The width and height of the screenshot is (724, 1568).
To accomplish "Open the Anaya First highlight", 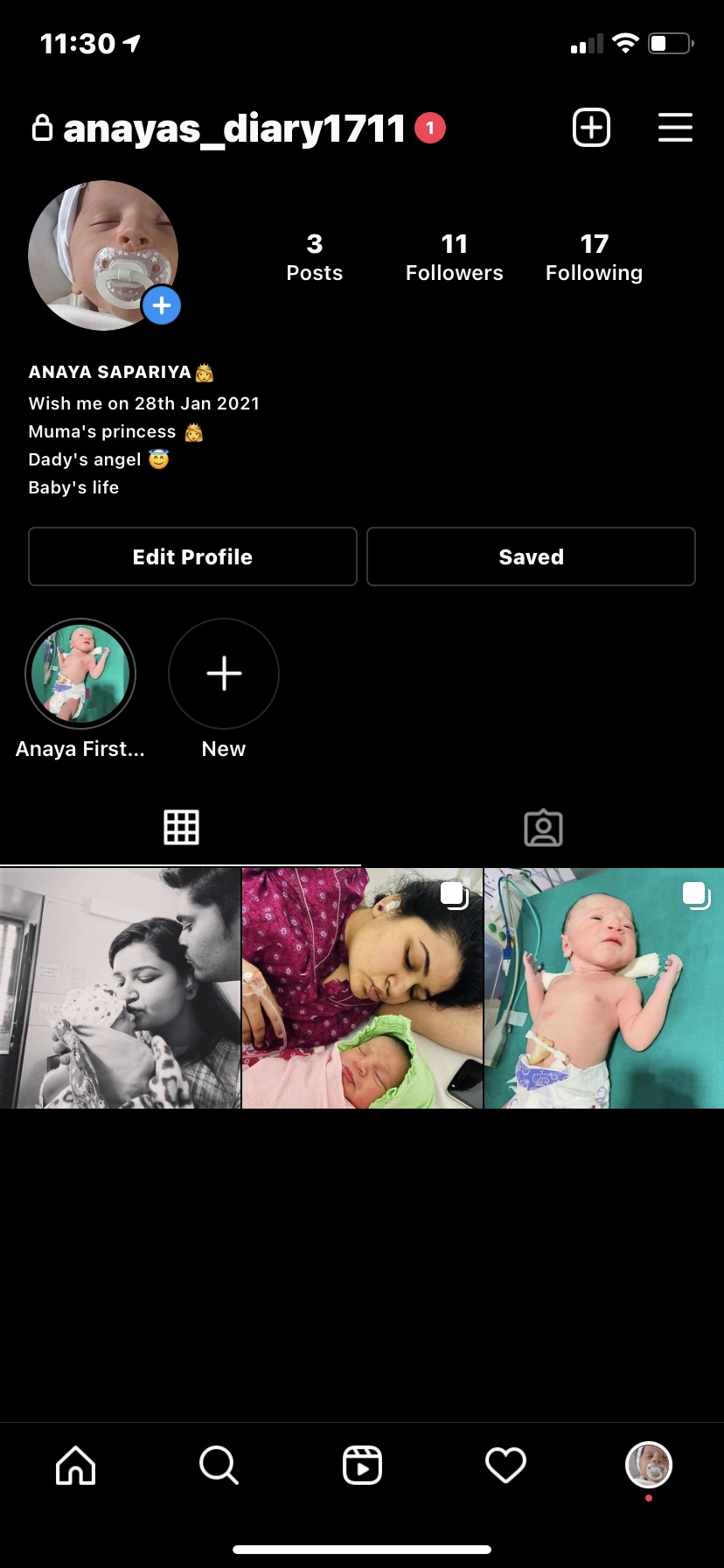I will pyautogui.click(x=80, y=674).
